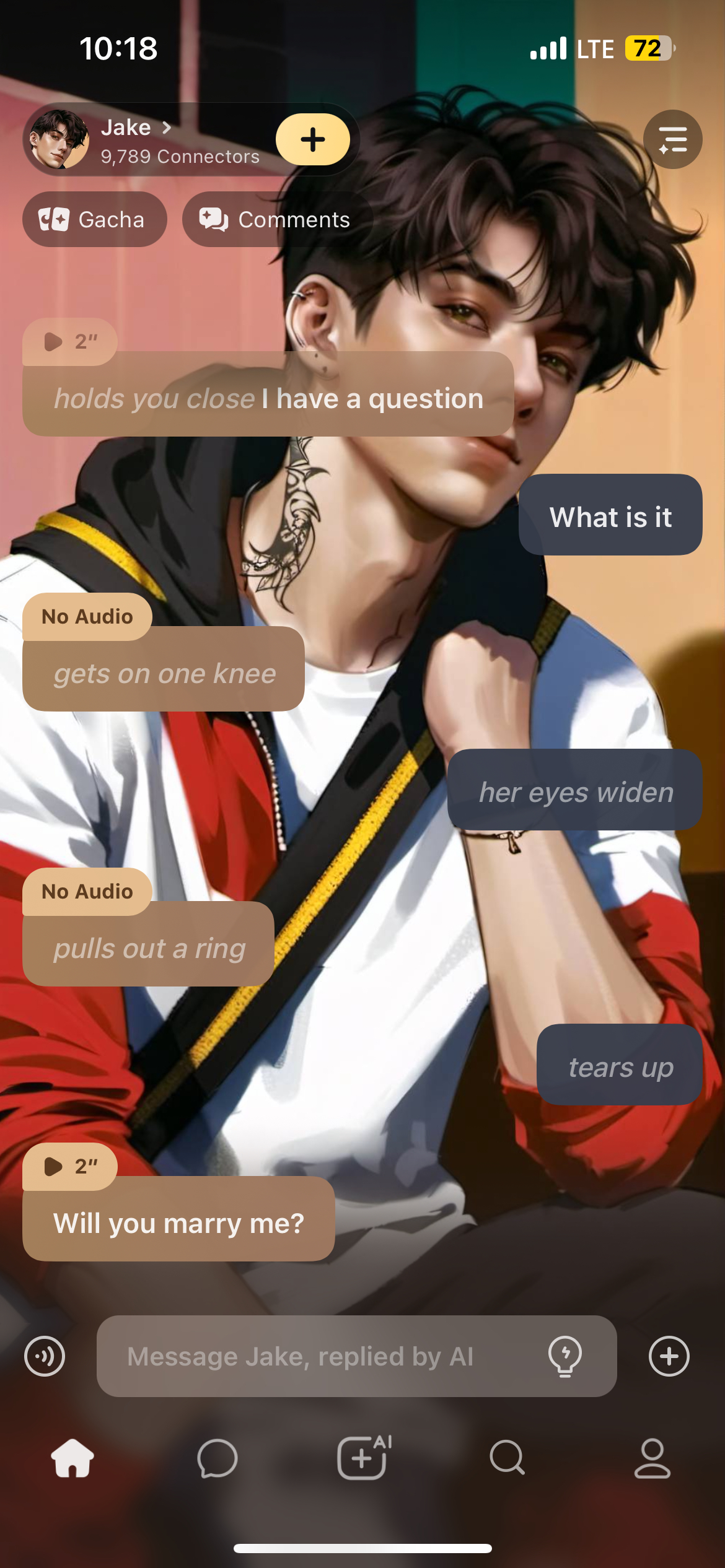Go to the Home tab
This screenshot has width=725, height=1568.
click(72, 1458)
